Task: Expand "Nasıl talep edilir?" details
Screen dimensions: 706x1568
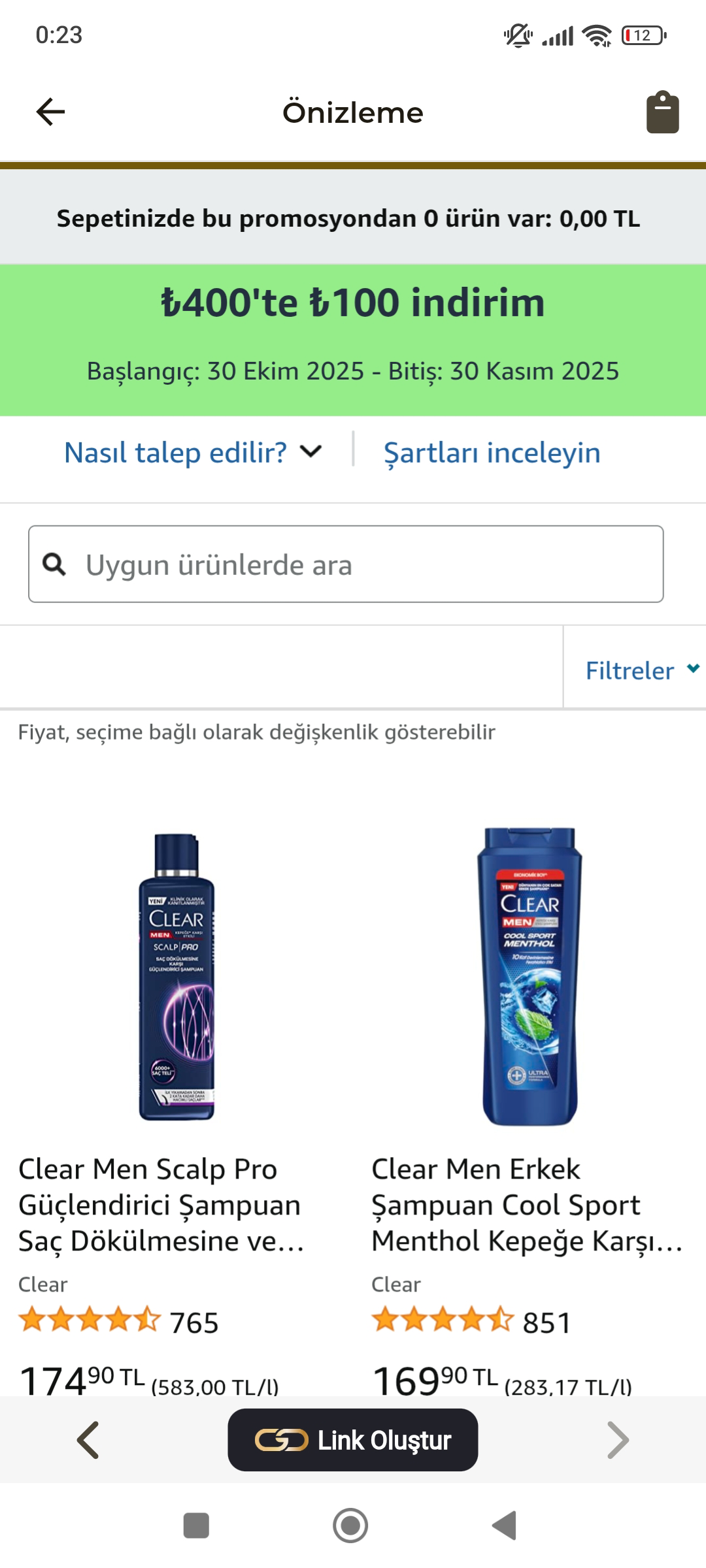Action: click(193, 452)
